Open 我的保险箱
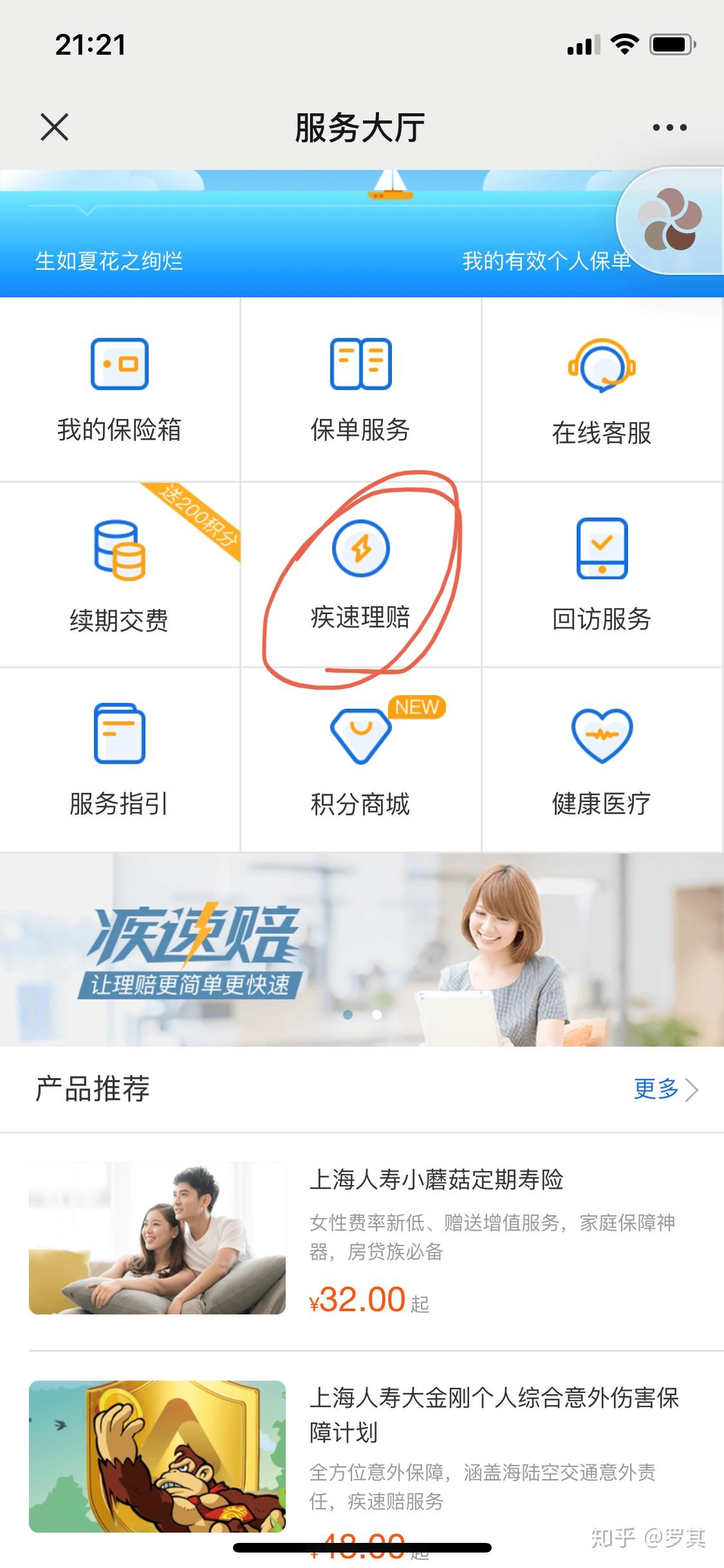 click(x=120, y=390)
